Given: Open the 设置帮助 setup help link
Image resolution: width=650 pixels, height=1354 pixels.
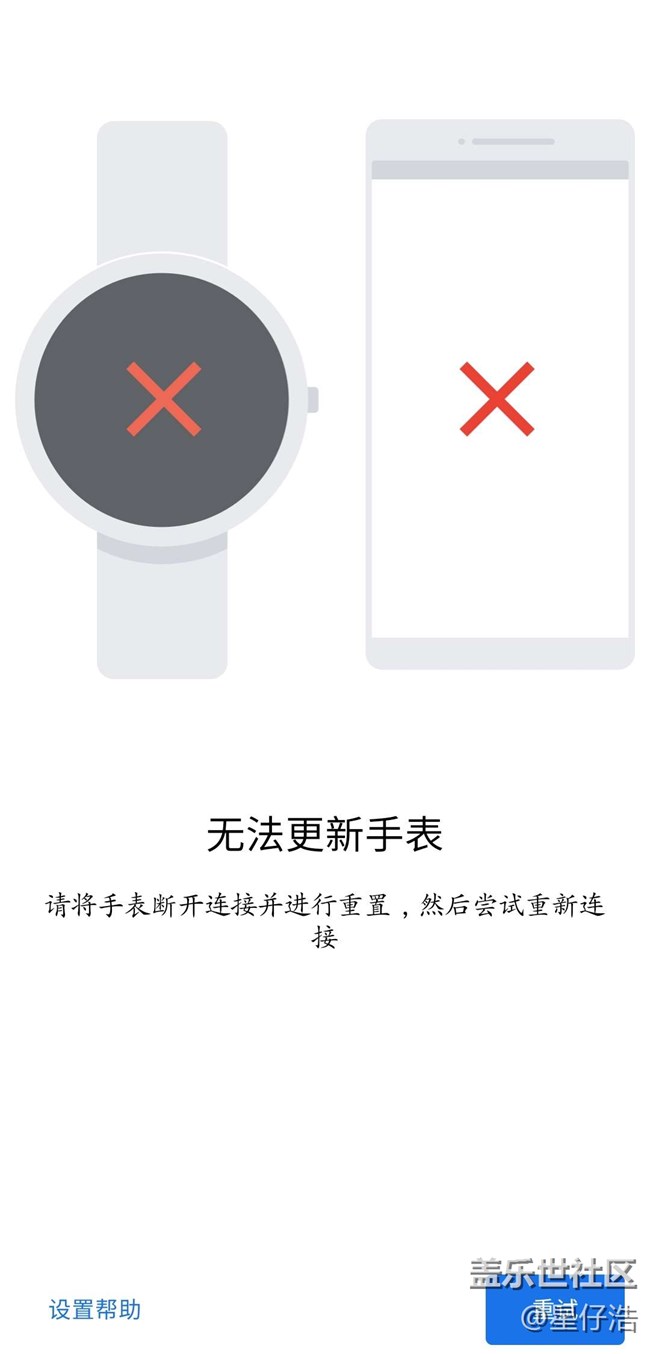Looking at the screenshot, I should pyautogui.click(x=95, y=1309).
